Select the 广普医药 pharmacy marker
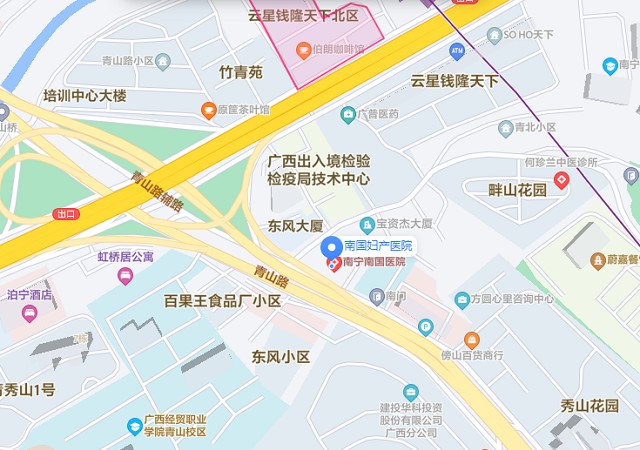This screenshot has height=450, width=640. point(347,115)
